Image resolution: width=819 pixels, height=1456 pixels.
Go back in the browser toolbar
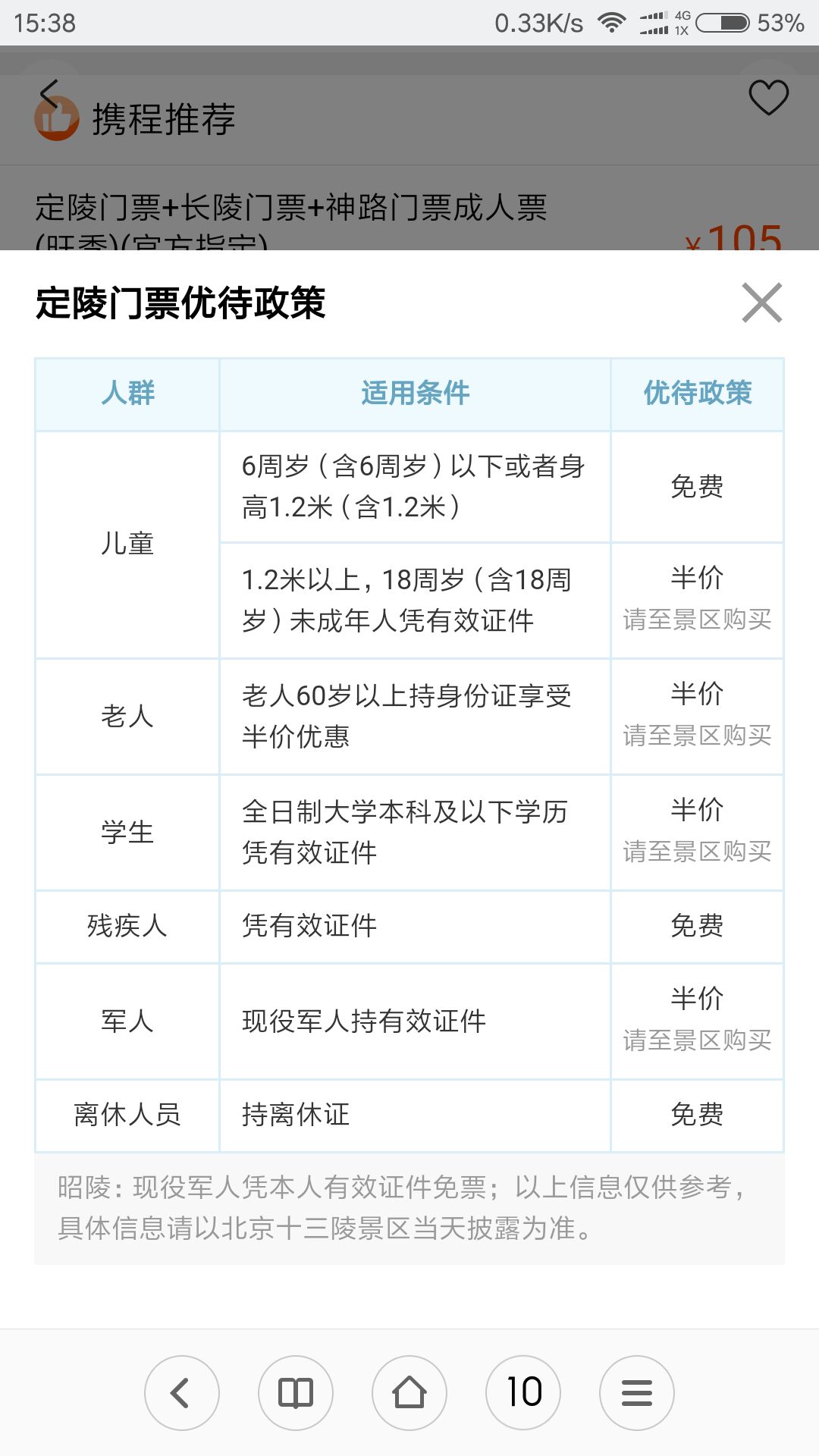182,1393
